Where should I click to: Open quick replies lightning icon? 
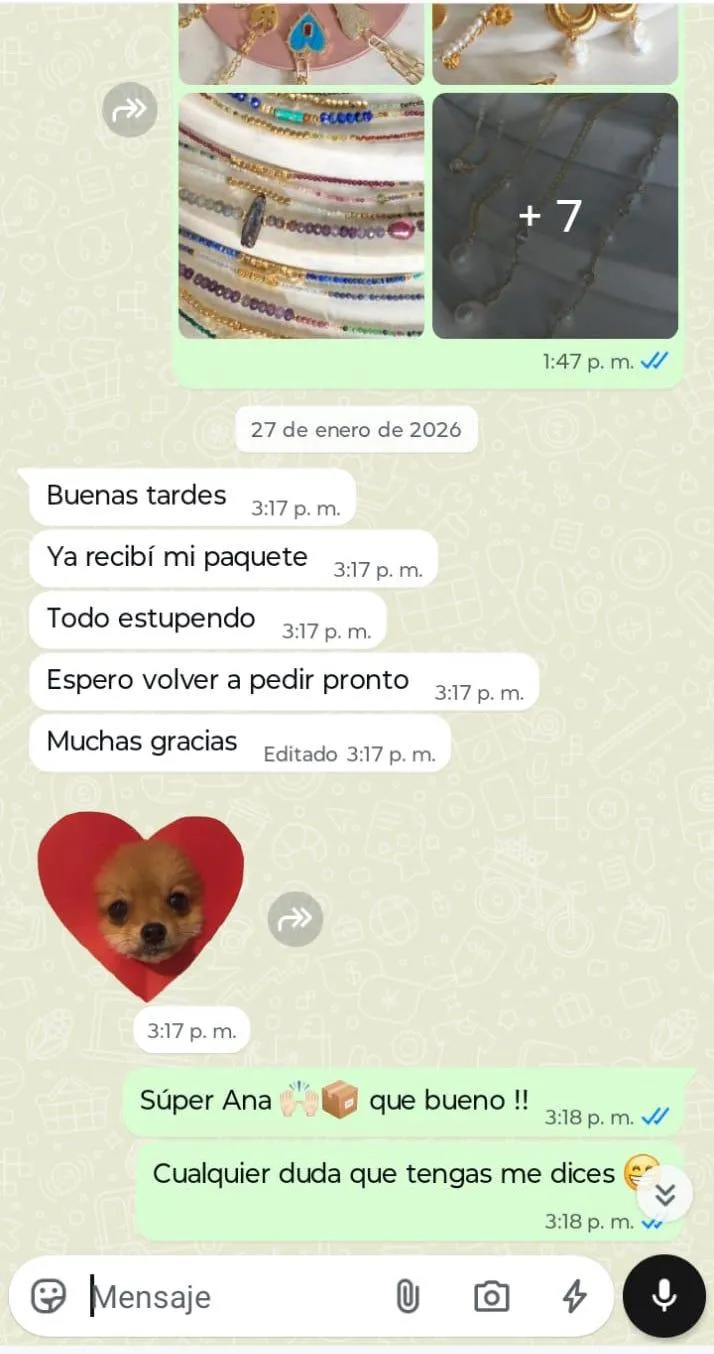(x=574, y=1297)
